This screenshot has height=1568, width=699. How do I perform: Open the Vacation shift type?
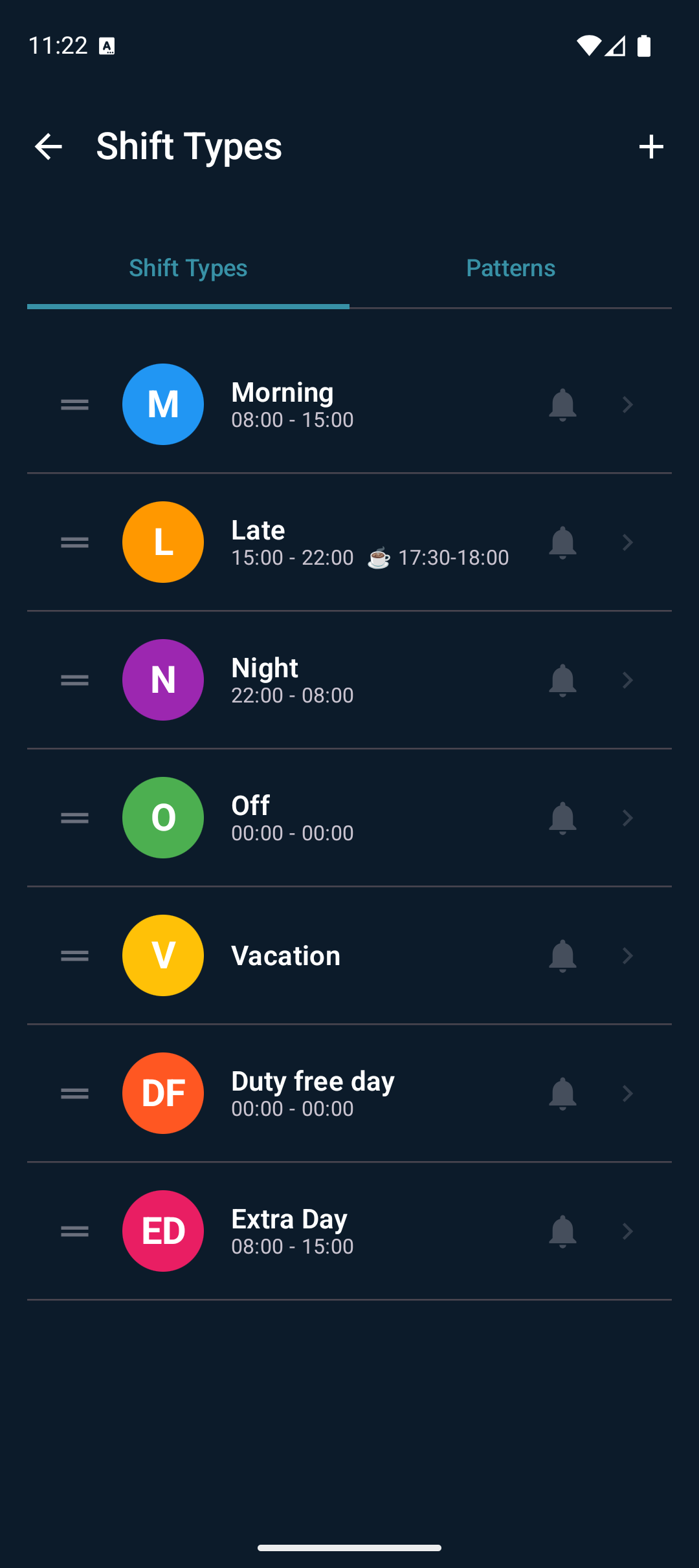349,956
